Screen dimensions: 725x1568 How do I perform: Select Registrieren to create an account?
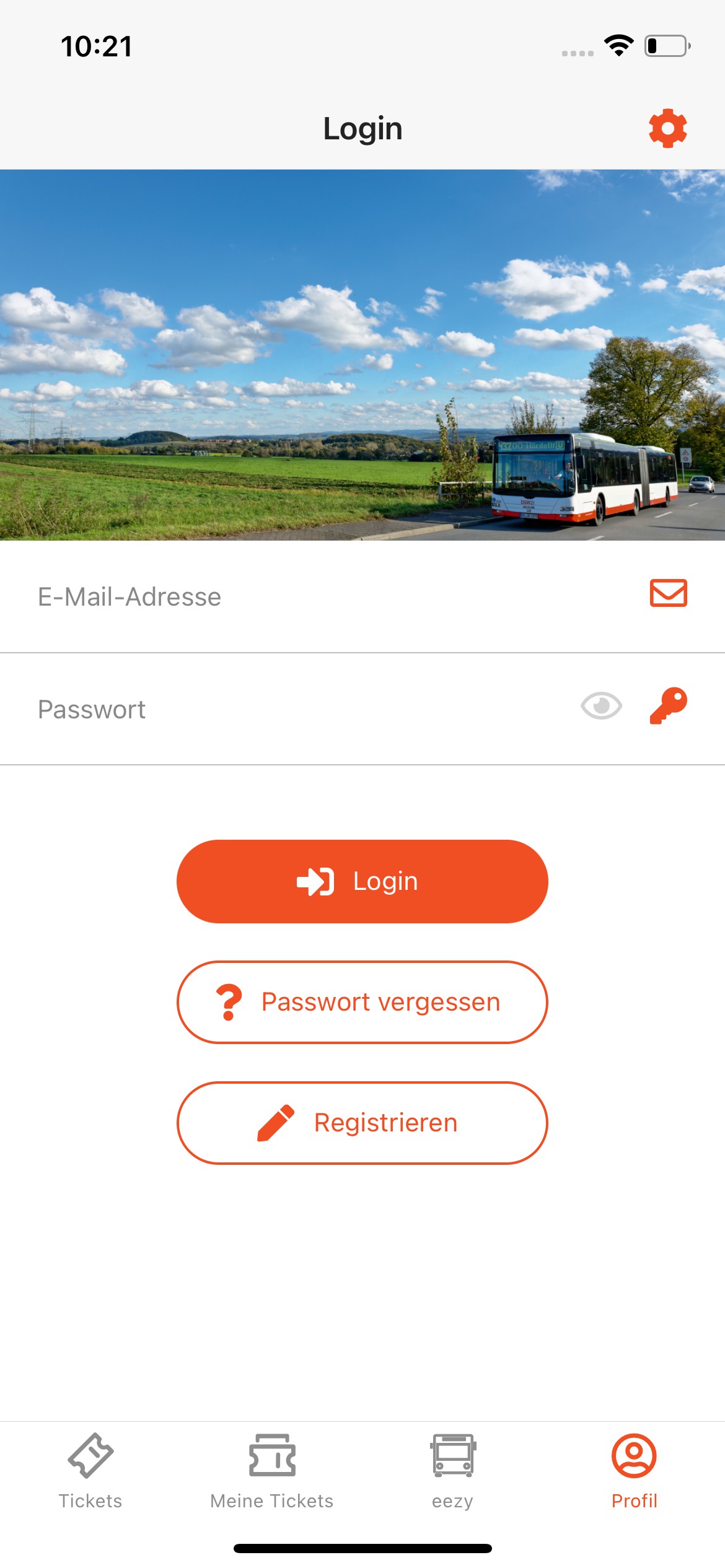tap(362, 1123)
